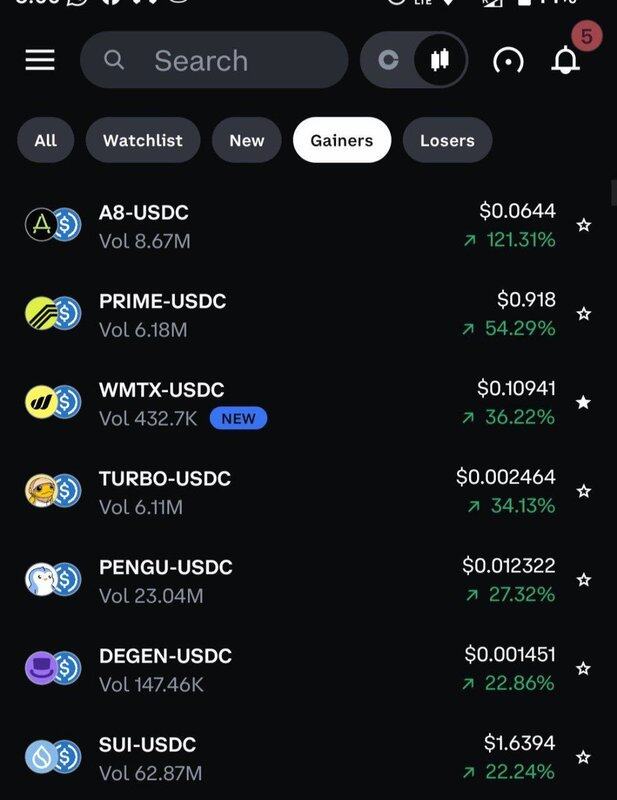Switch to the Losers tab
Screen dimensions: 617x800
point(447,140)
